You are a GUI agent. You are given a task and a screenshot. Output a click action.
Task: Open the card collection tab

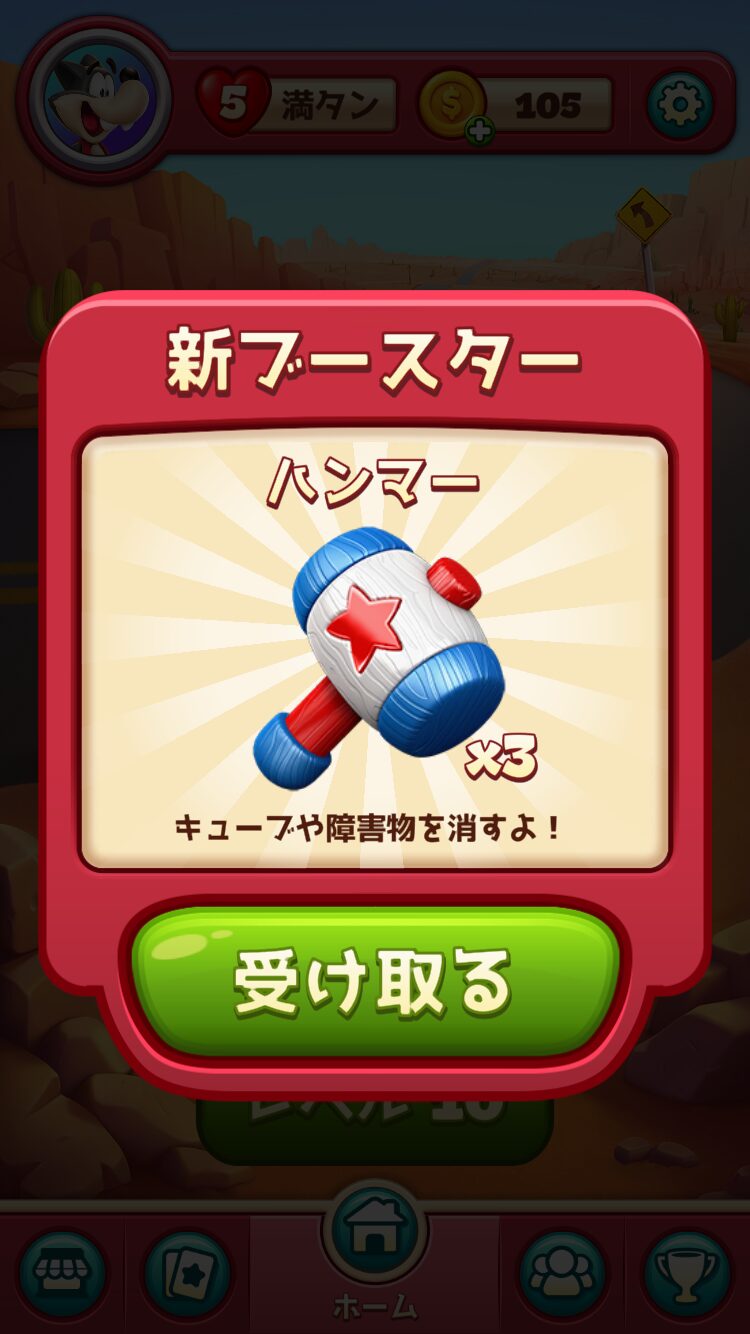click(187, 1274)
